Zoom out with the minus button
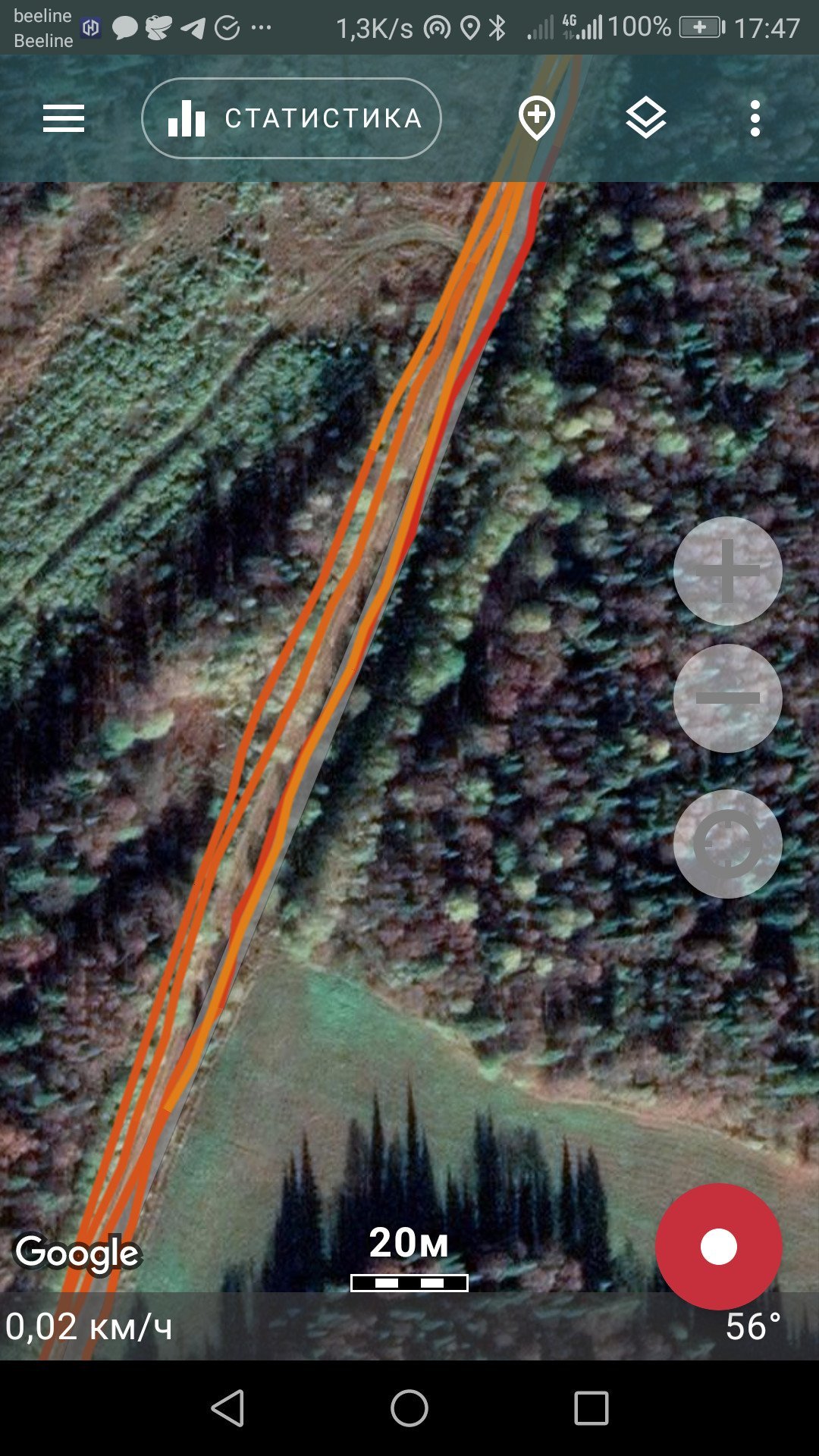This screenshot has width=819, height=1456. pyautogui.click(x=728, y=698)
